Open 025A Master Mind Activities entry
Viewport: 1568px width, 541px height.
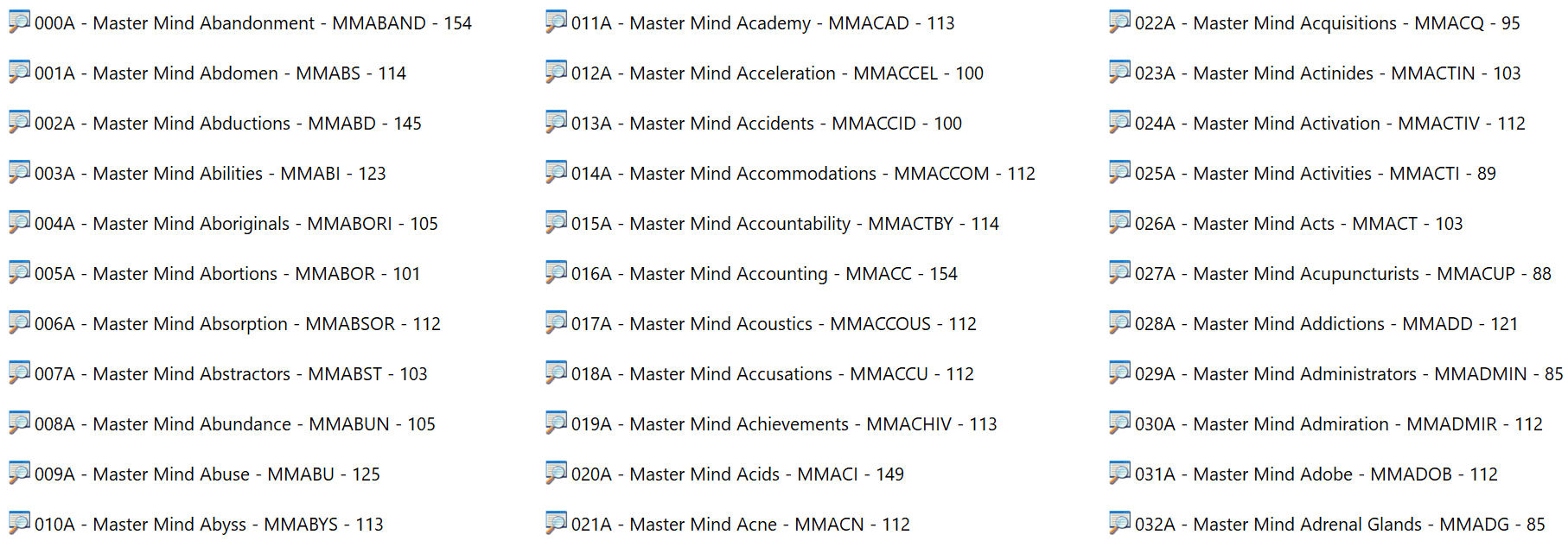coord(1315,174)
